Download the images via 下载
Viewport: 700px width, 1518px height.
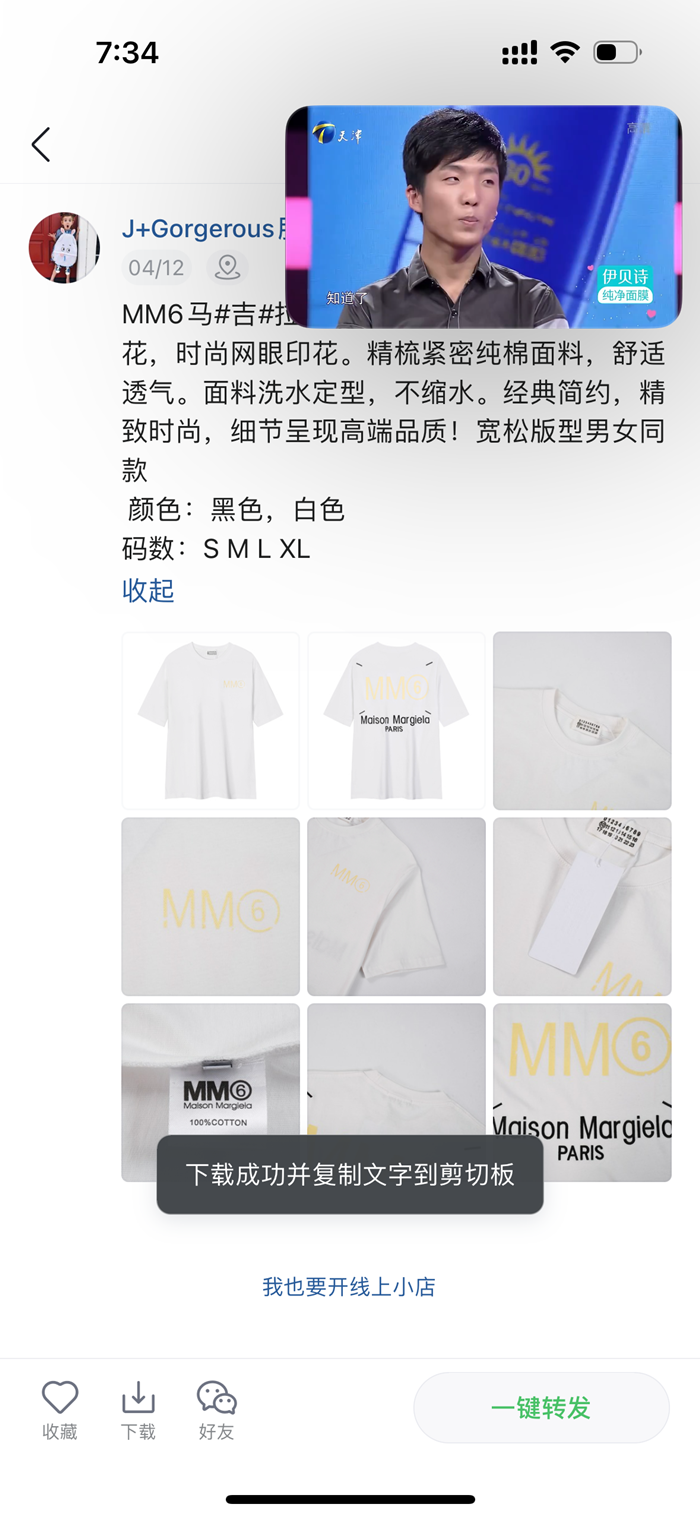pos(138,1410)
